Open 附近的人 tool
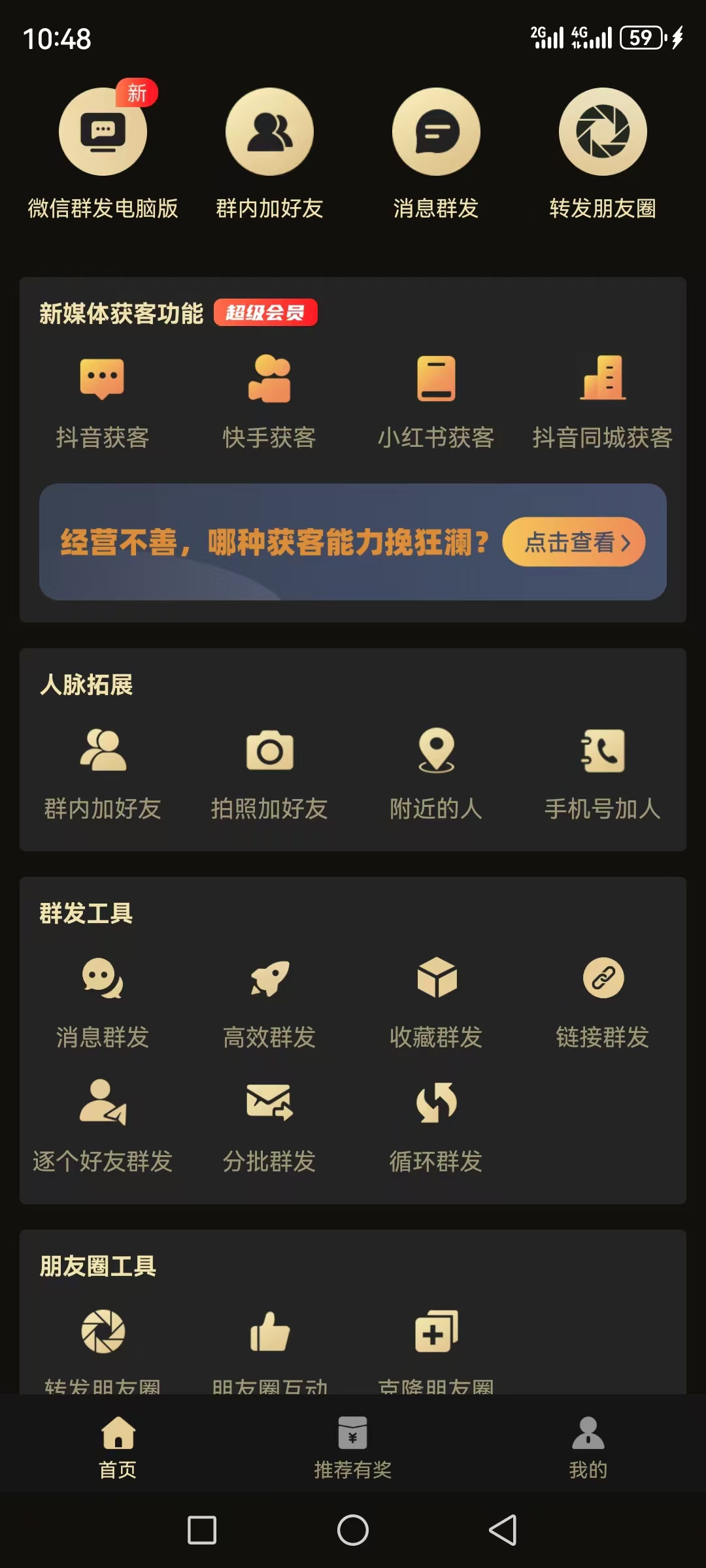The width and height of the screenshot is (706, 1568). [x=436, y=775]
